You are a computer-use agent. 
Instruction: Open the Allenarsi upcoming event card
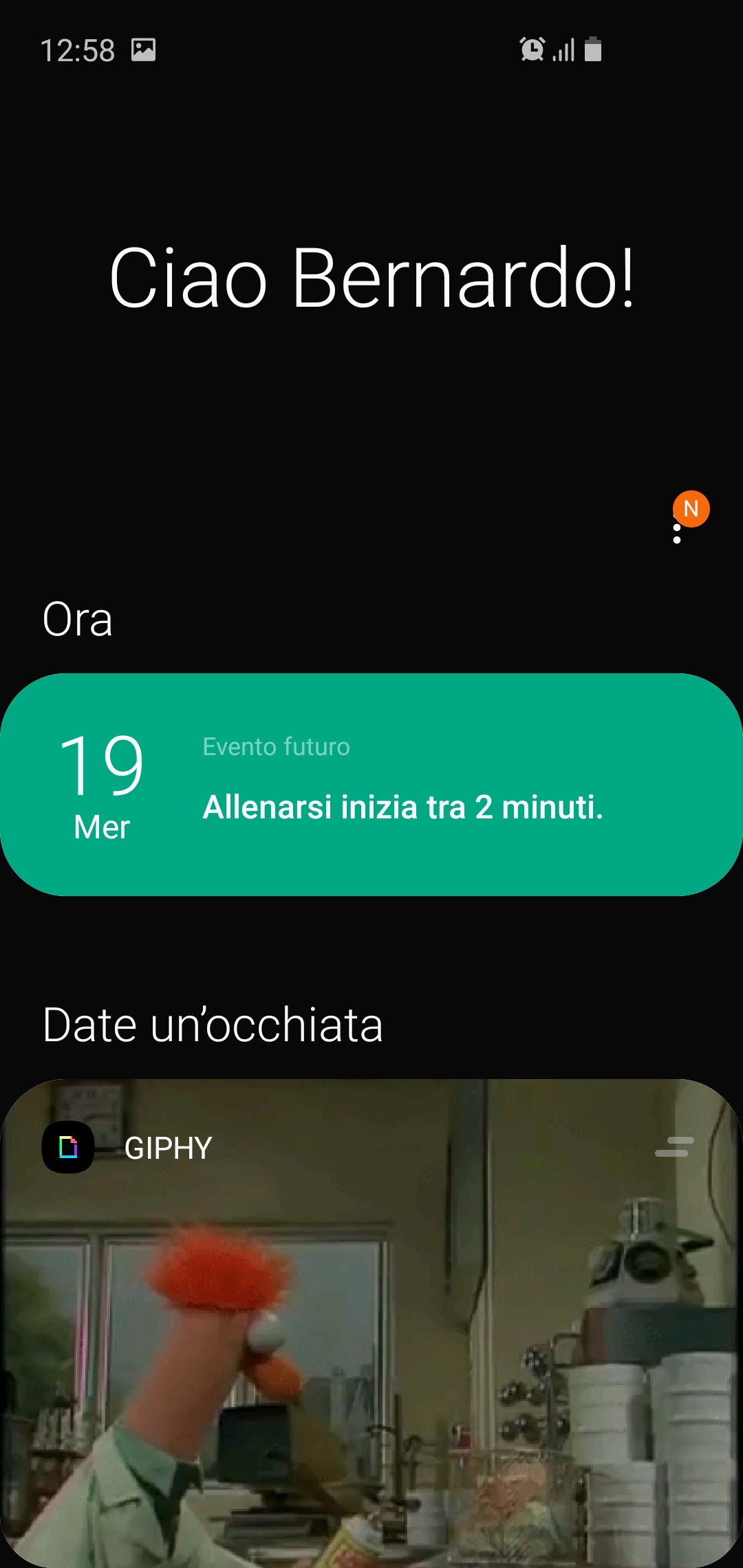click(x=371, y=785)
